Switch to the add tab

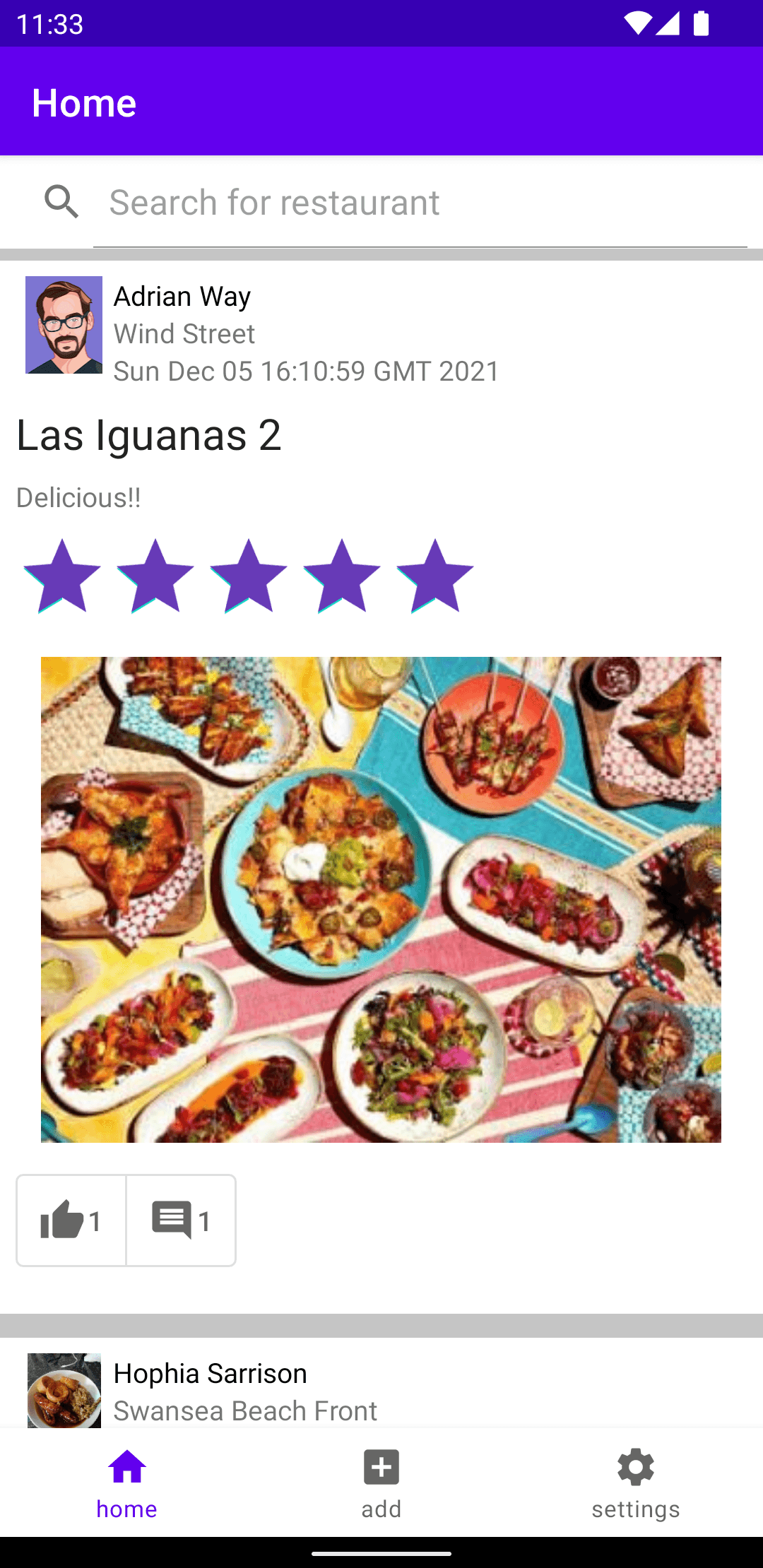[x=381, y=1483]
